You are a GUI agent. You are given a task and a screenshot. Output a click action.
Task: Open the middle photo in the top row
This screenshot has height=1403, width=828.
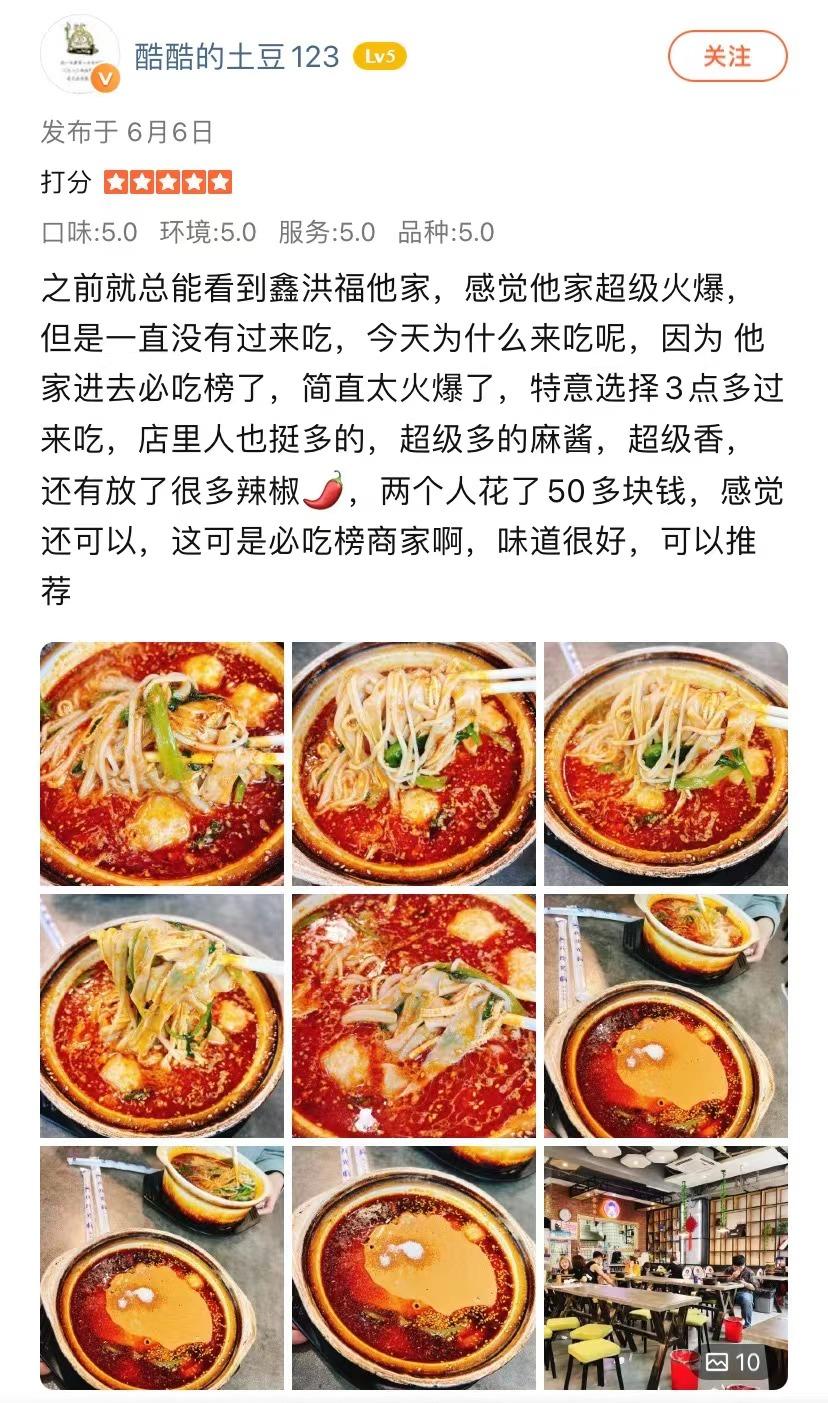[x=414, y=764]
